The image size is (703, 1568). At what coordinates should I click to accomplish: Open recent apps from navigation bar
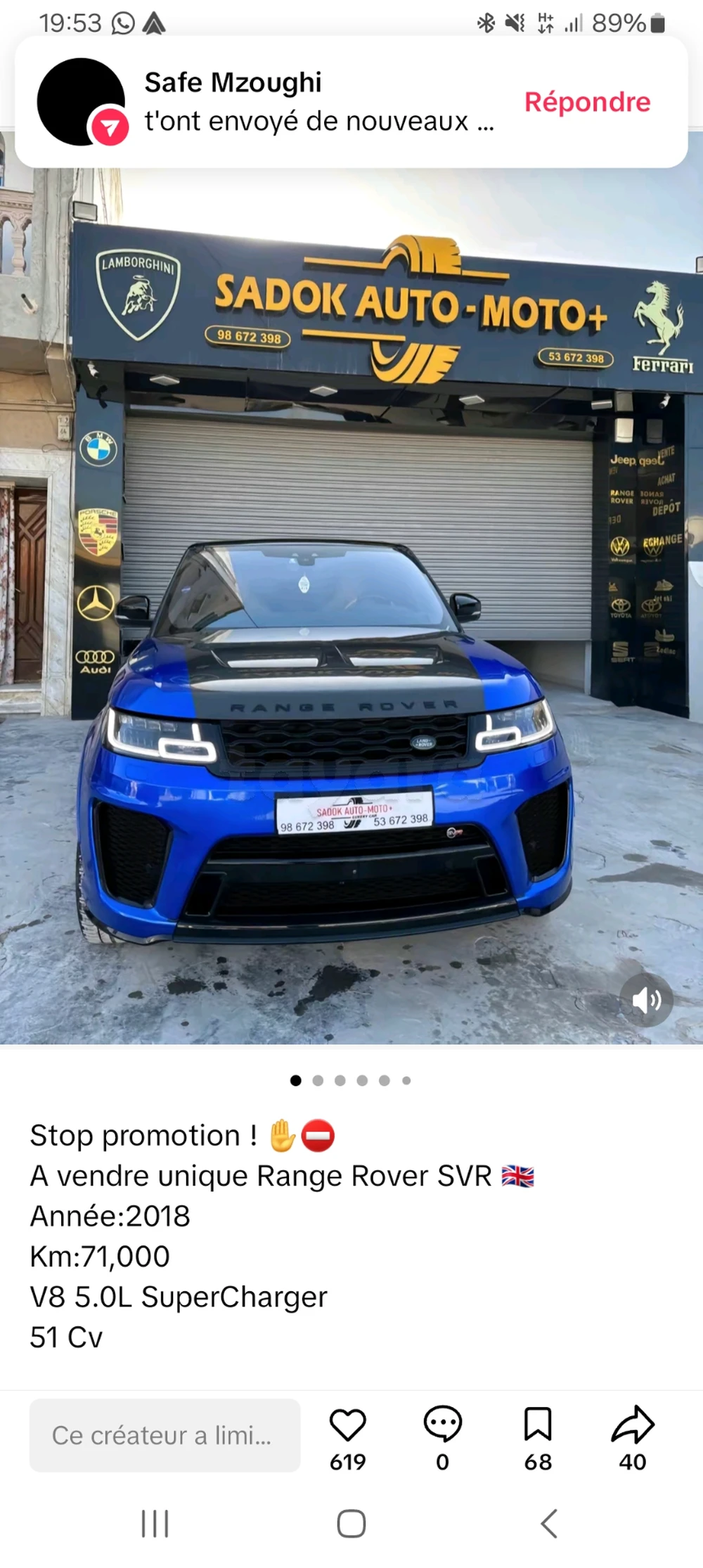pyautogui.click(x=155, y=1524)
